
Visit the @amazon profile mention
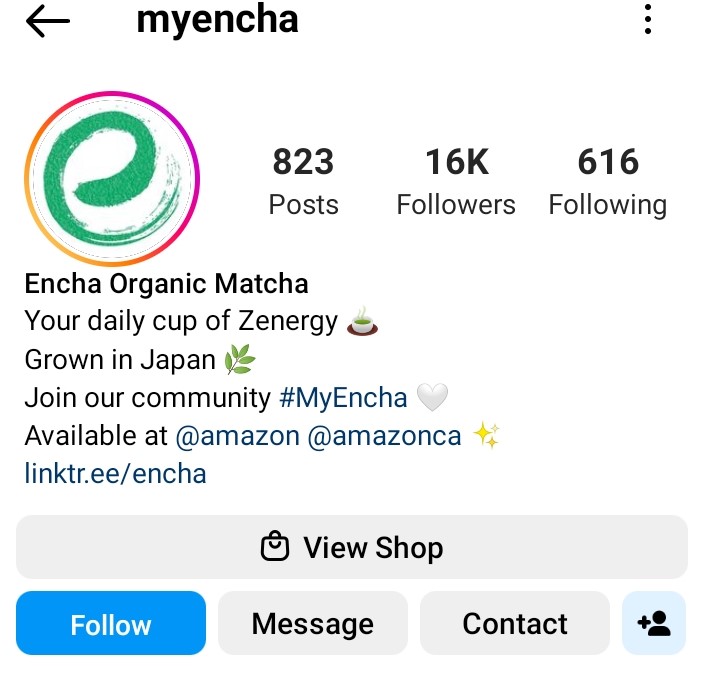pyautogui.click(x=237, y=436)
